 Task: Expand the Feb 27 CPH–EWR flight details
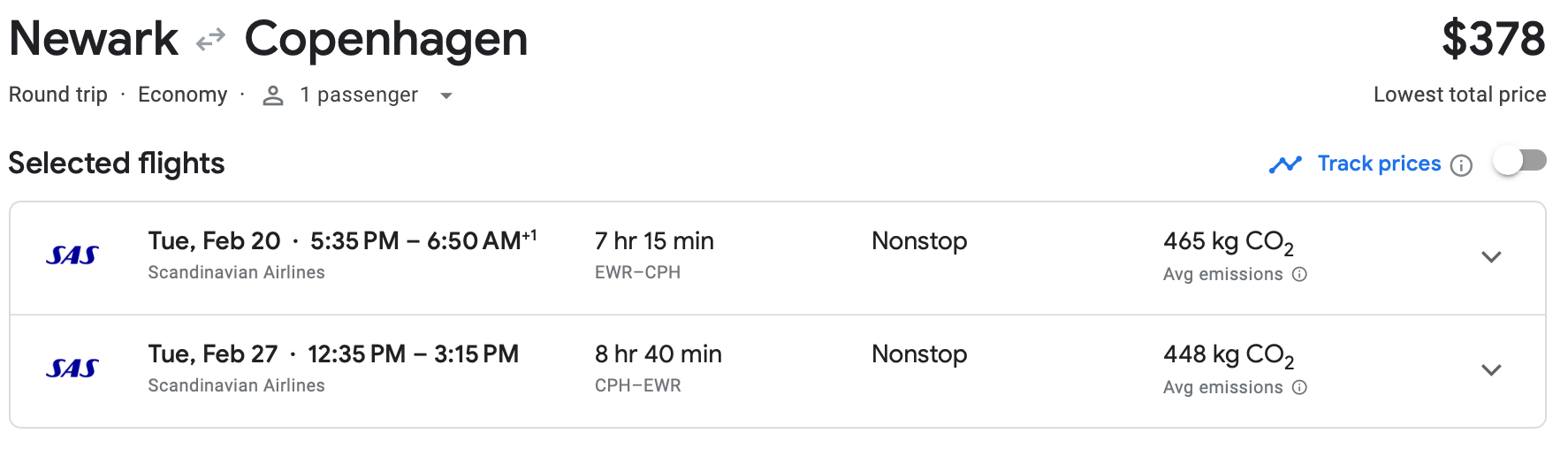1491,370
